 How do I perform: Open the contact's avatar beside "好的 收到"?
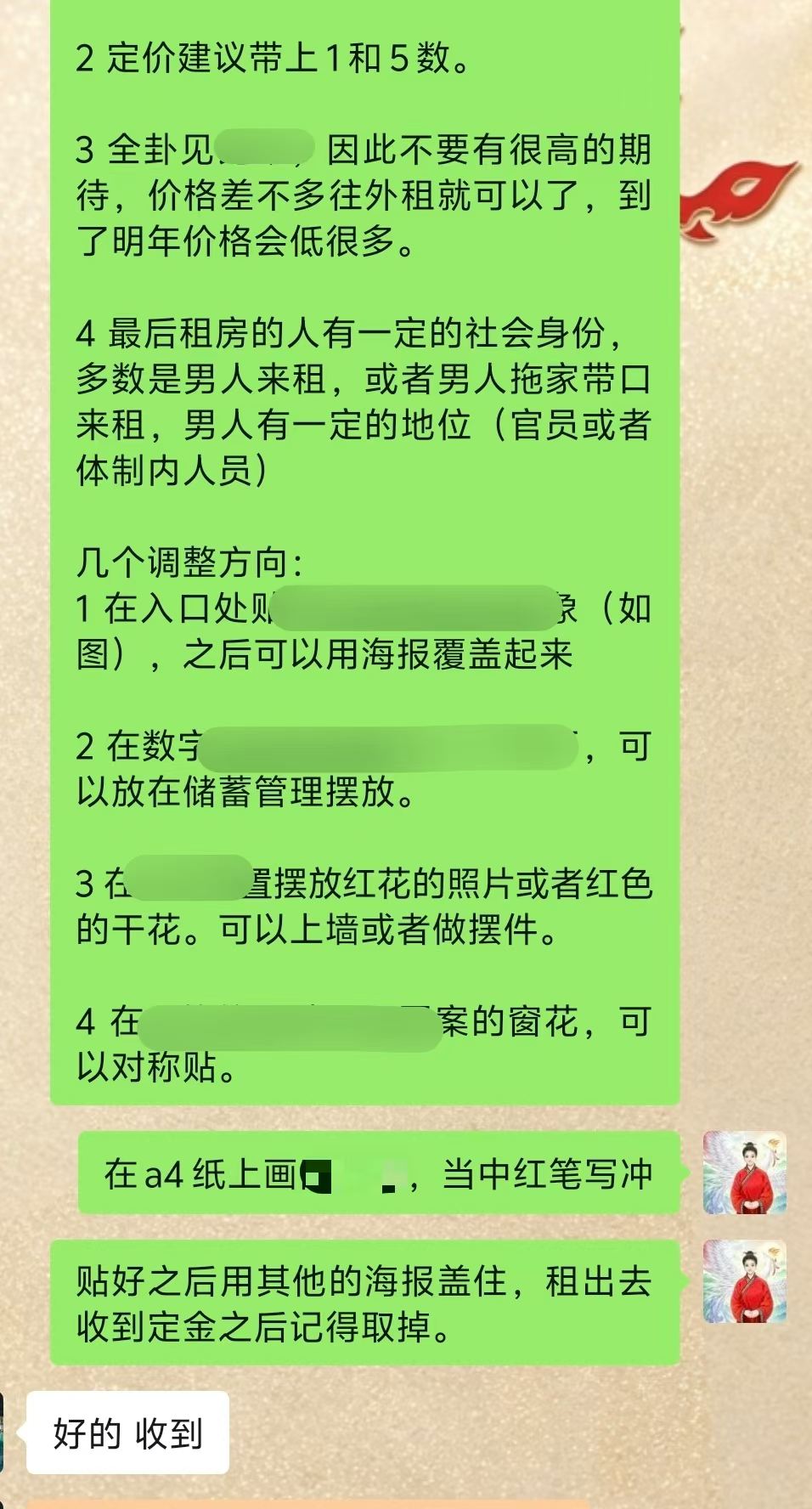[2, 1433]
